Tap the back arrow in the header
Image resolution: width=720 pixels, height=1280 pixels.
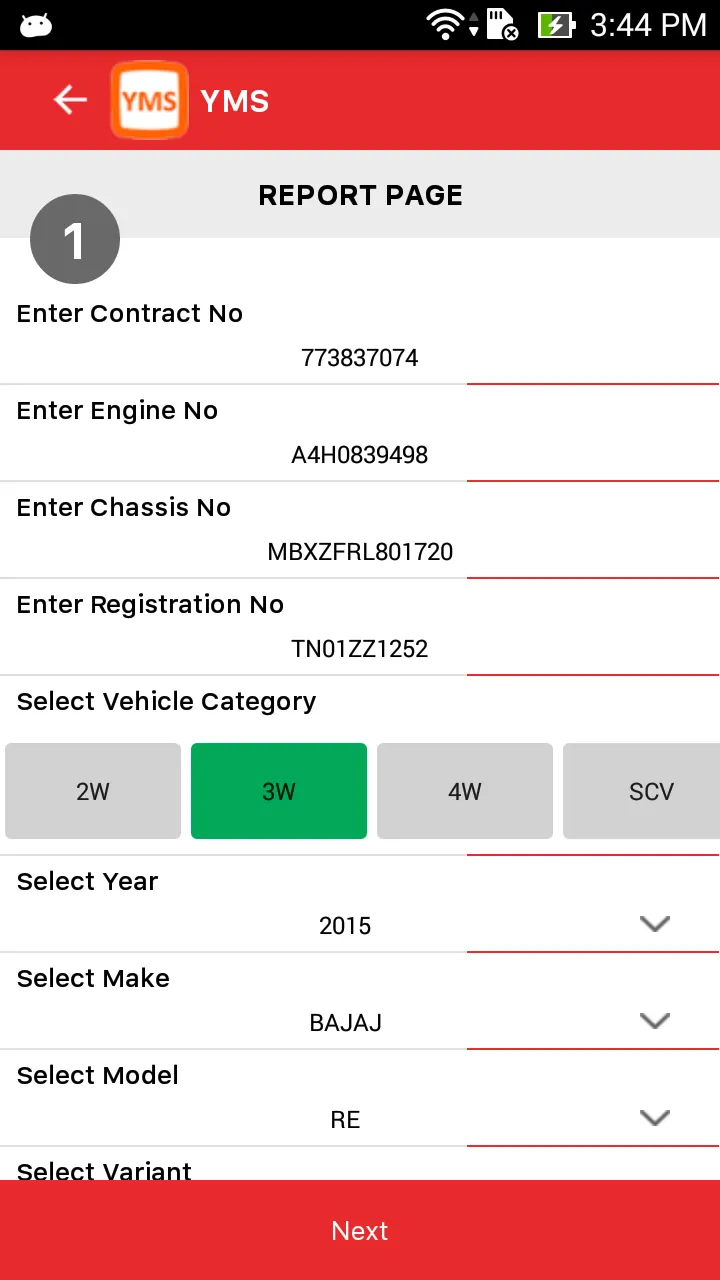click(x=69, y=99)
